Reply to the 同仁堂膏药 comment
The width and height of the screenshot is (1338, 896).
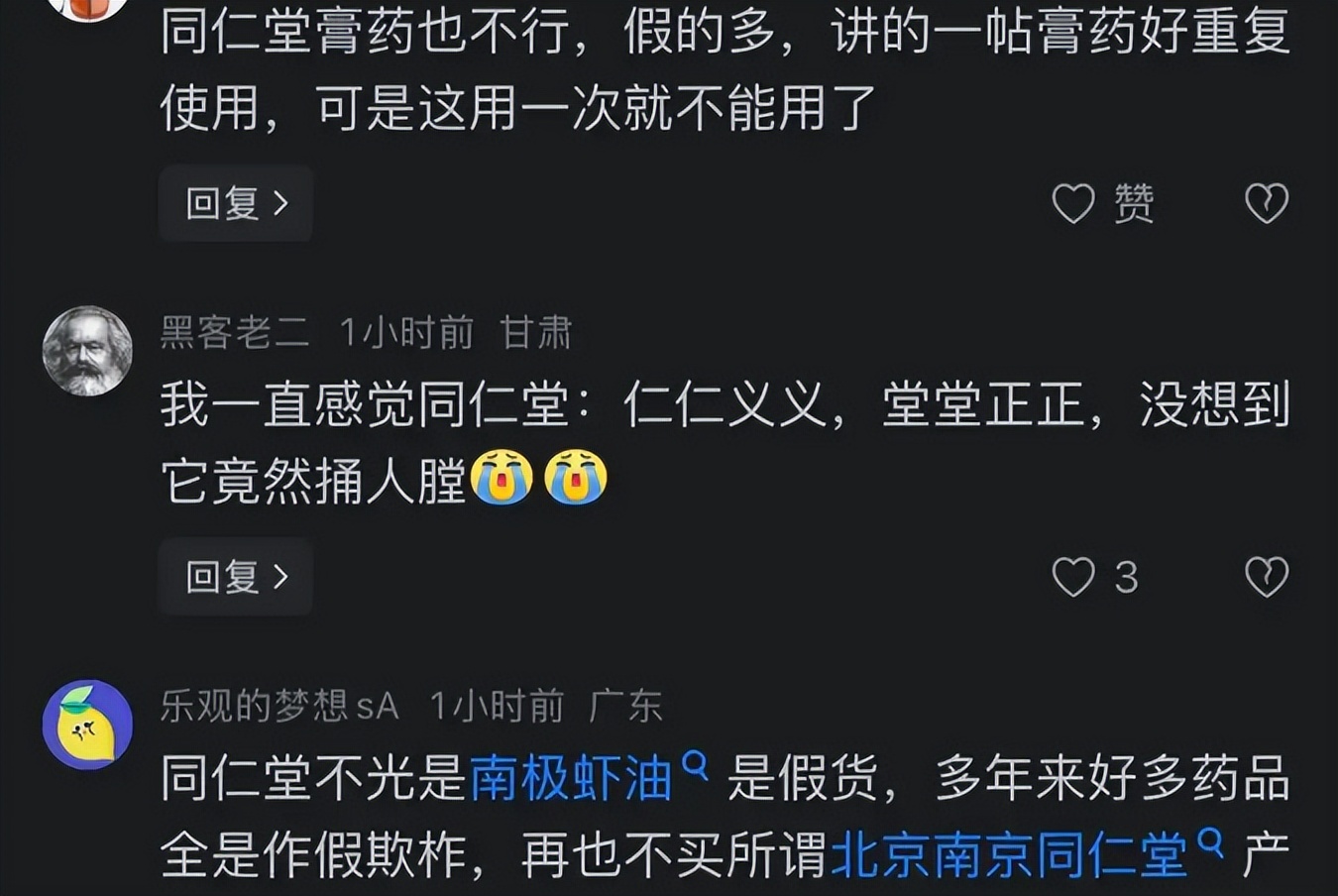236,203
